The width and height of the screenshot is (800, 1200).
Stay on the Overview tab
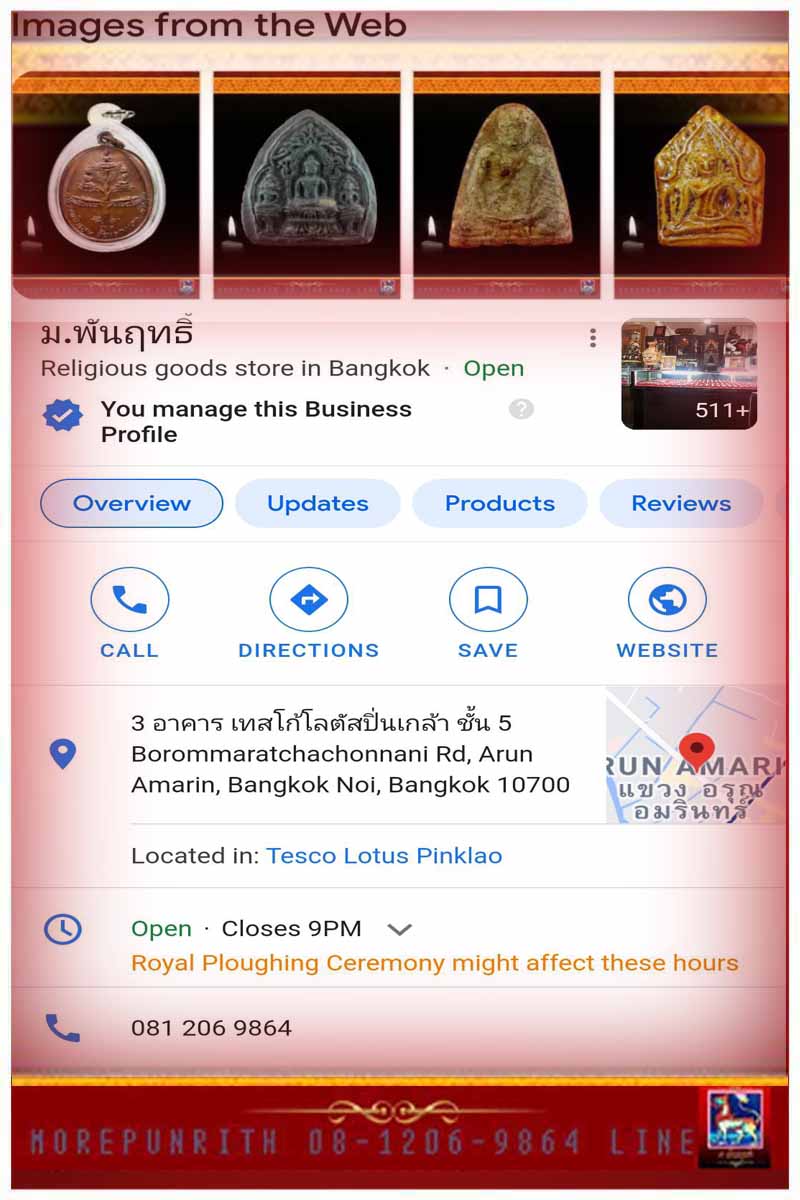(131, 503)
